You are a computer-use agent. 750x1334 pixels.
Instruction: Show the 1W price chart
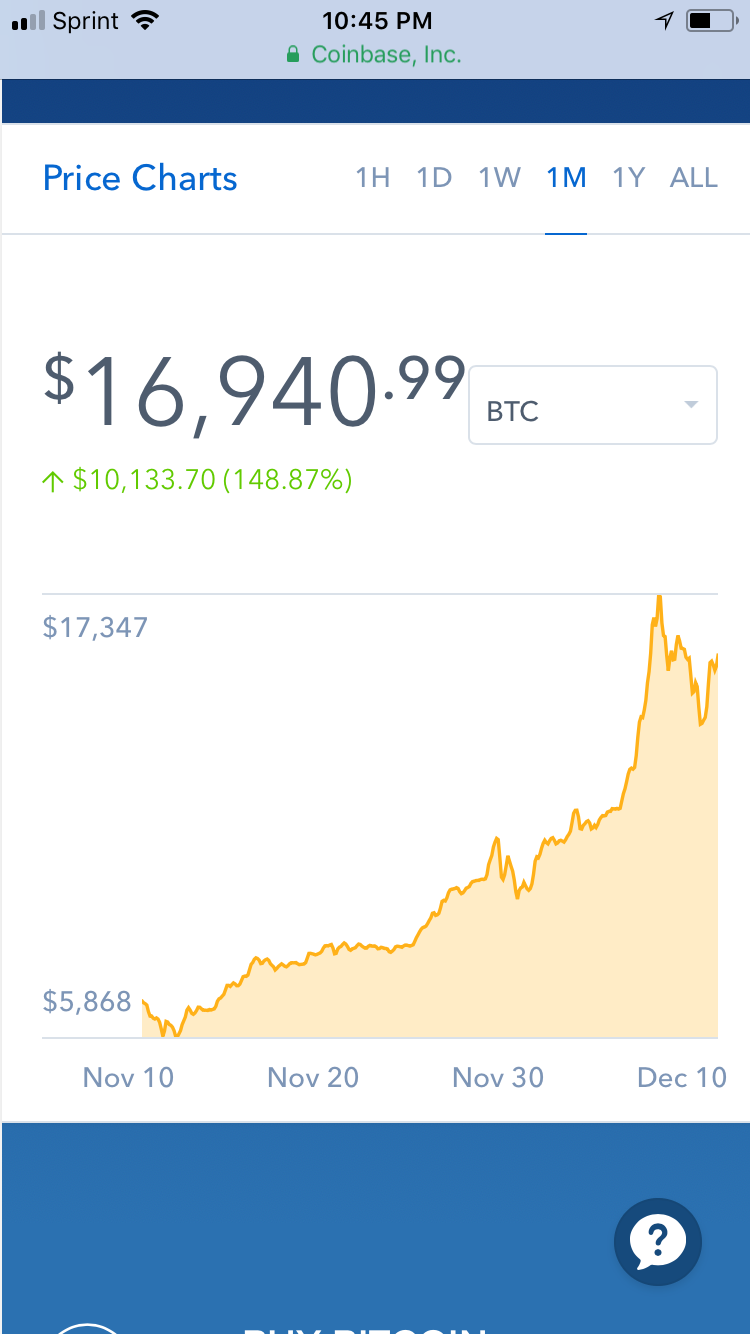pyautogui.click(x=499, y=178)
